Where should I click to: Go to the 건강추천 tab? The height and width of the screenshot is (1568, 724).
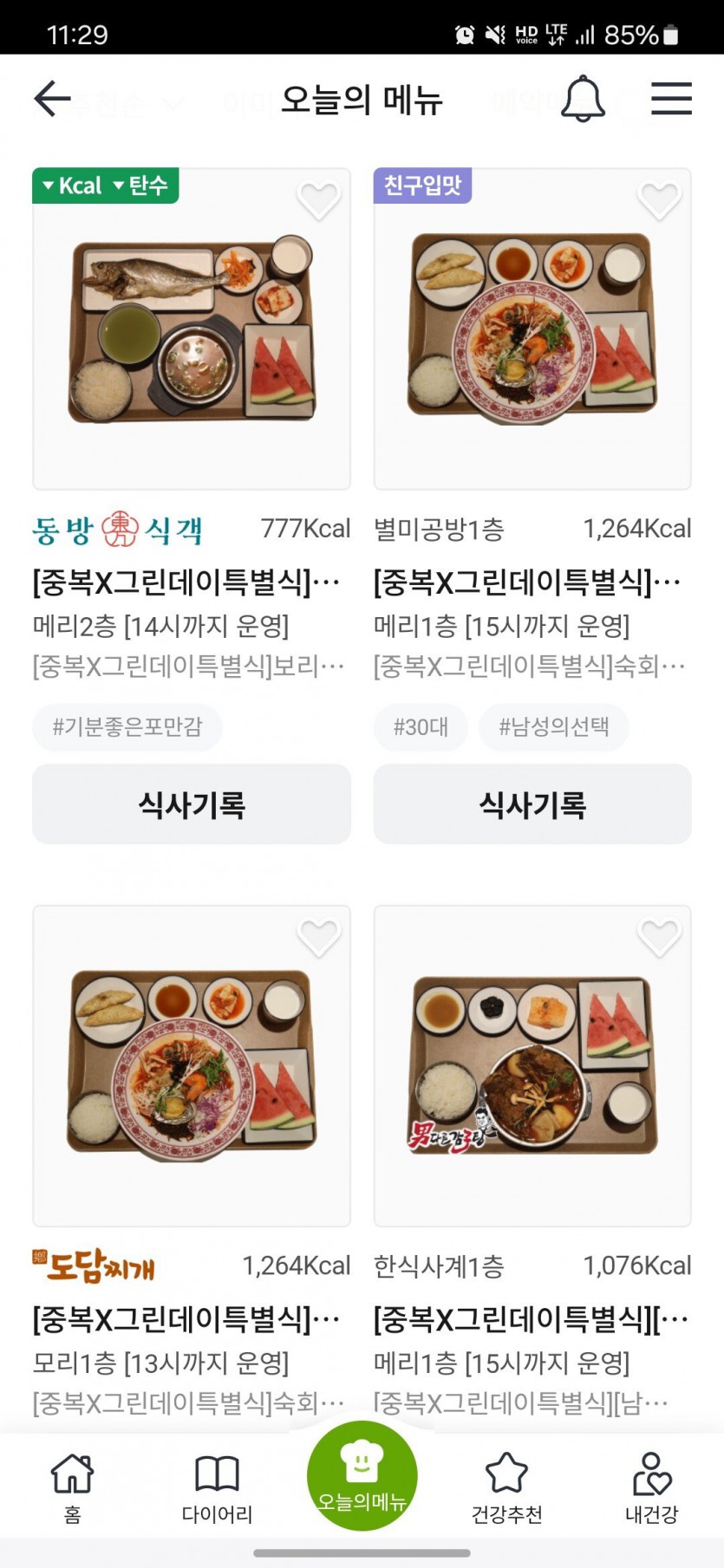click(x=506, y=1487)
